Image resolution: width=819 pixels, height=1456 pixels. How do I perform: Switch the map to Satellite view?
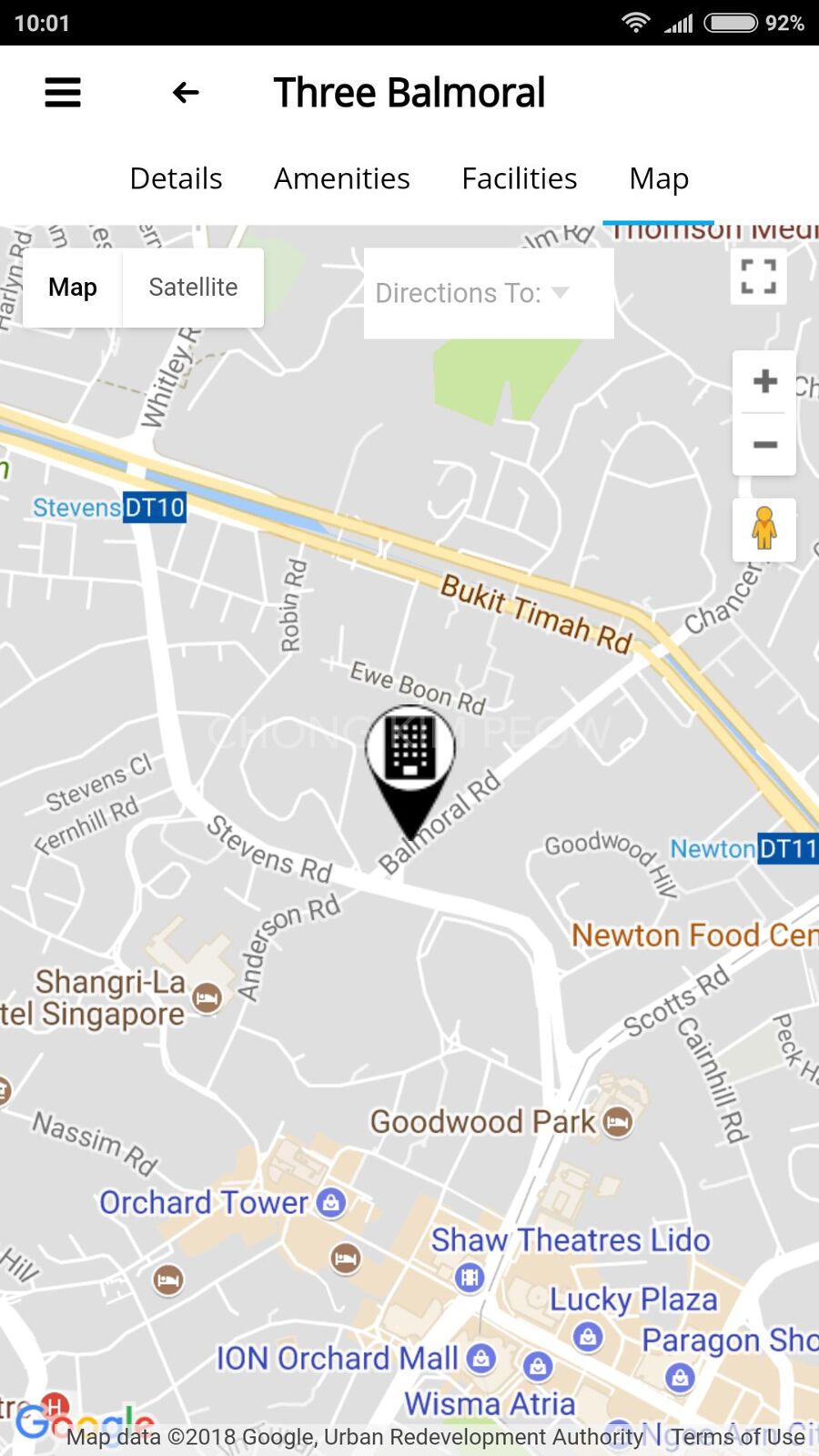click(193, 288)
